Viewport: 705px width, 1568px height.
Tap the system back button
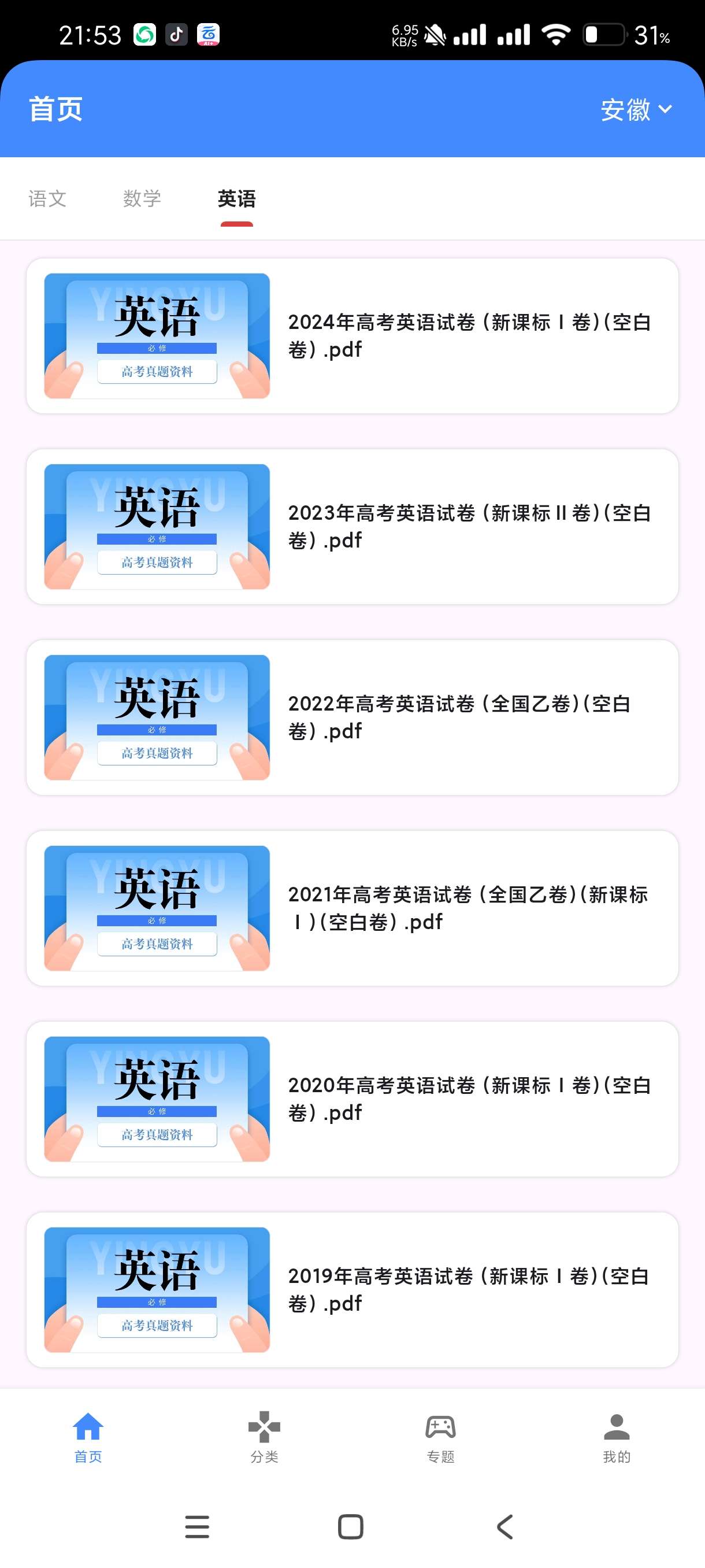505,1526
